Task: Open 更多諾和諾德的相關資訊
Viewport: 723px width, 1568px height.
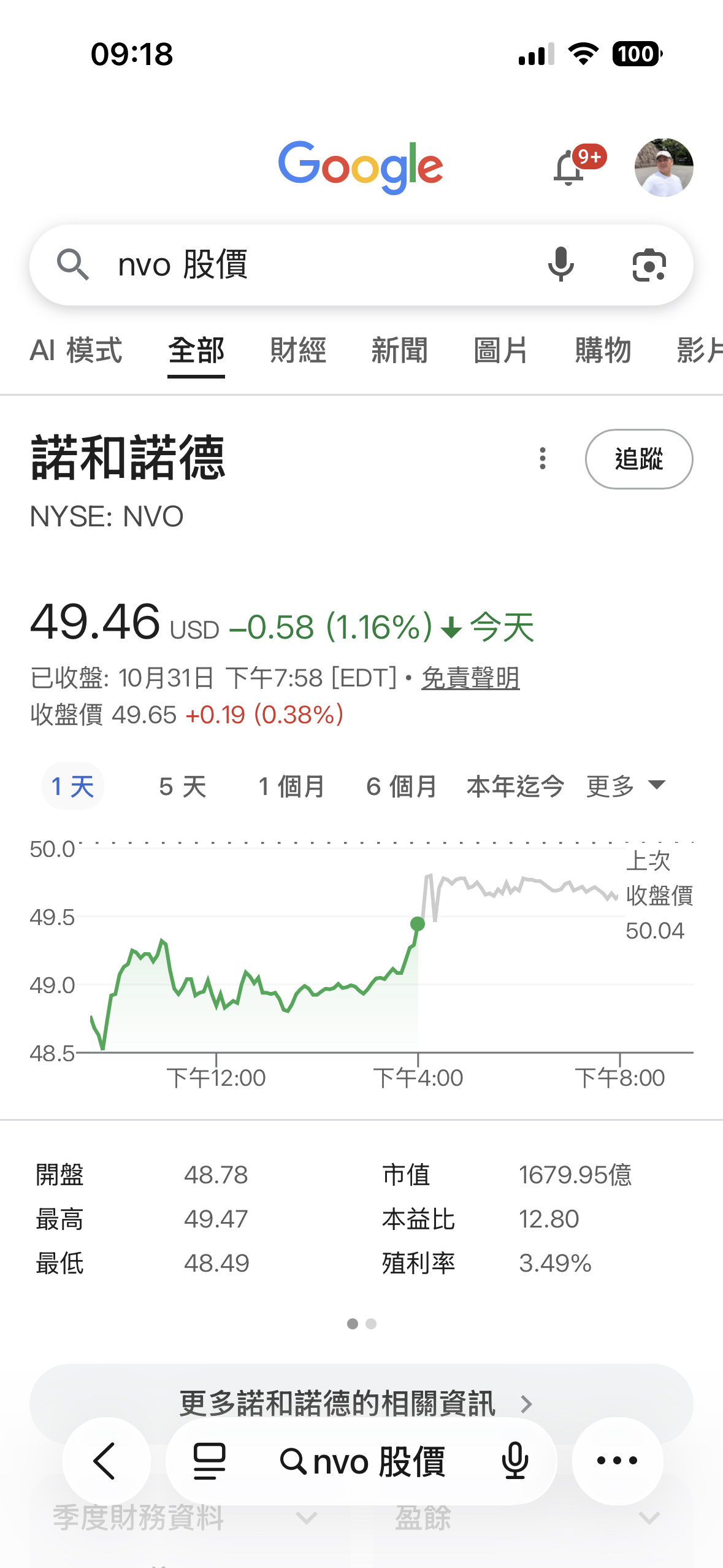Action: [x=356, y=1404]
